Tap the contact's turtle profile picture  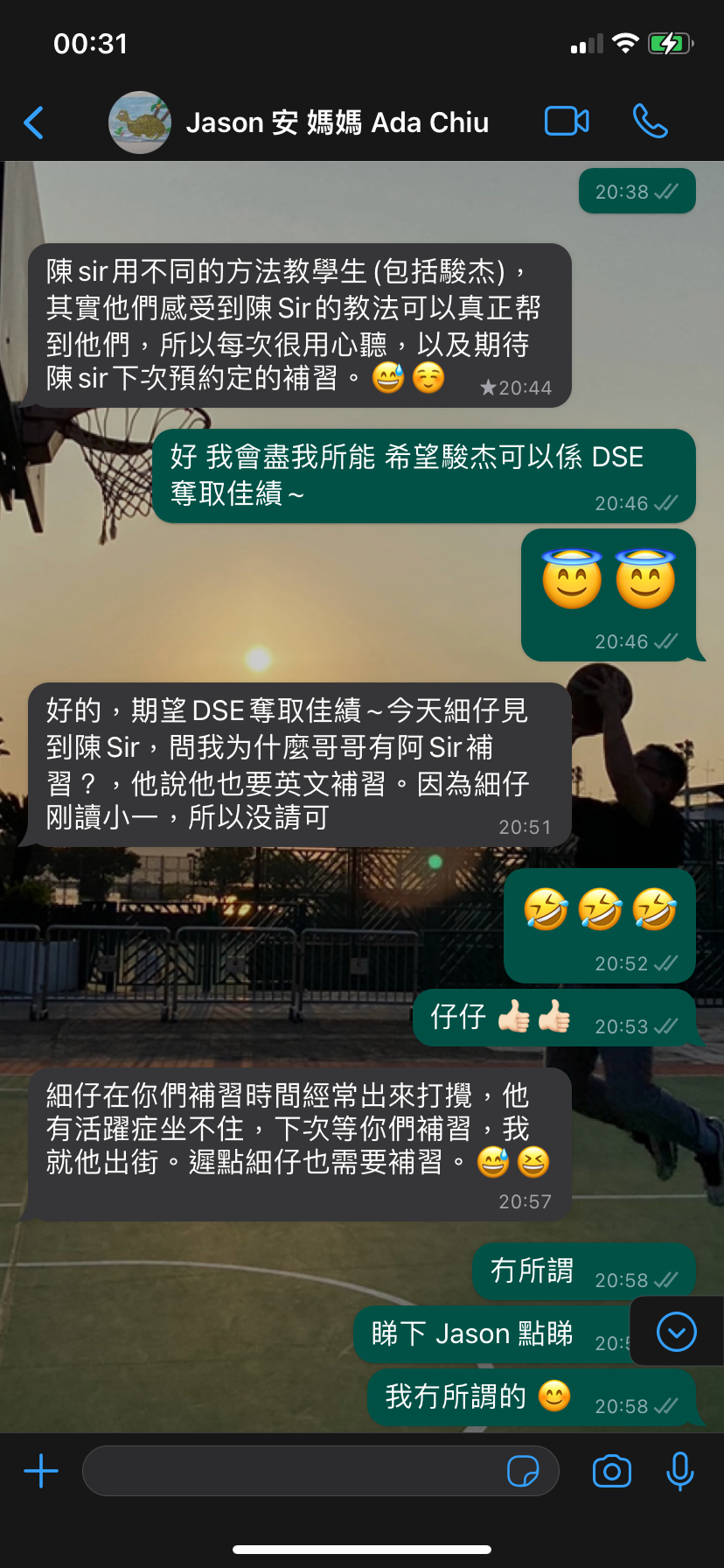(x=140, y=122)
